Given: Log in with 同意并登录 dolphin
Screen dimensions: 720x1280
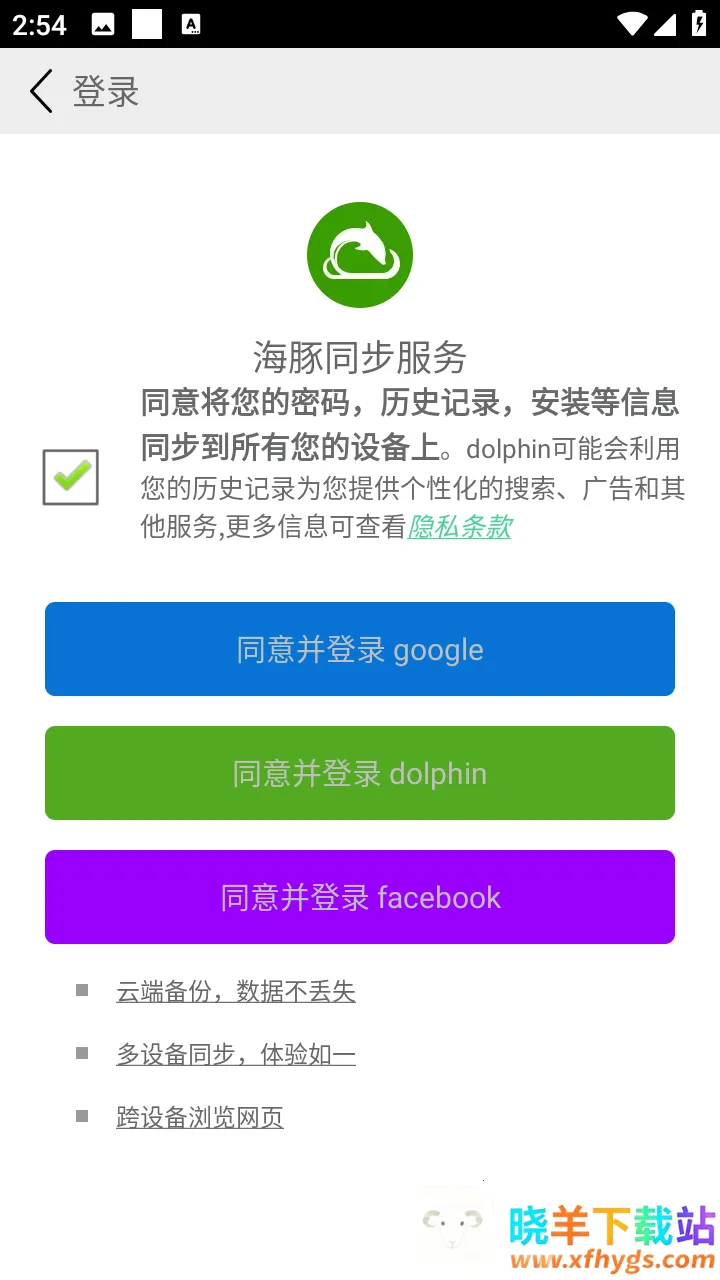Looking at the screenshot, I should [360, 773].
